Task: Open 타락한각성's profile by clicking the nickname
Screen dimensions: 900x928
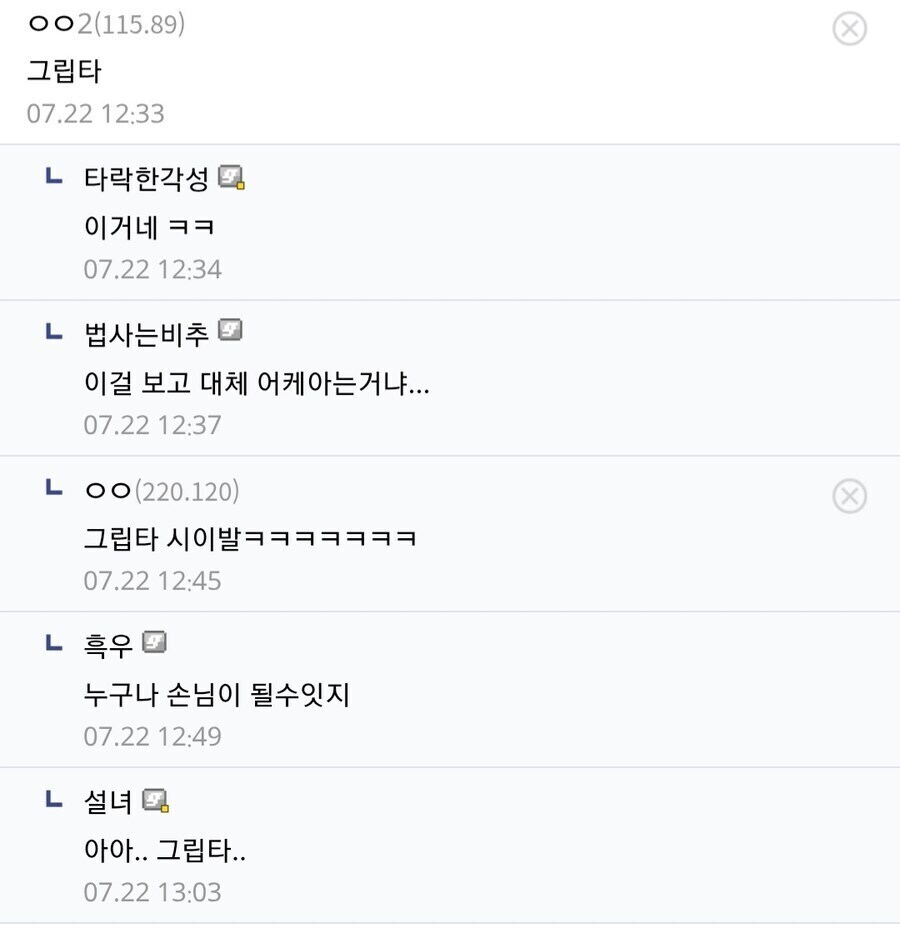Action: (x=148, y=177)
